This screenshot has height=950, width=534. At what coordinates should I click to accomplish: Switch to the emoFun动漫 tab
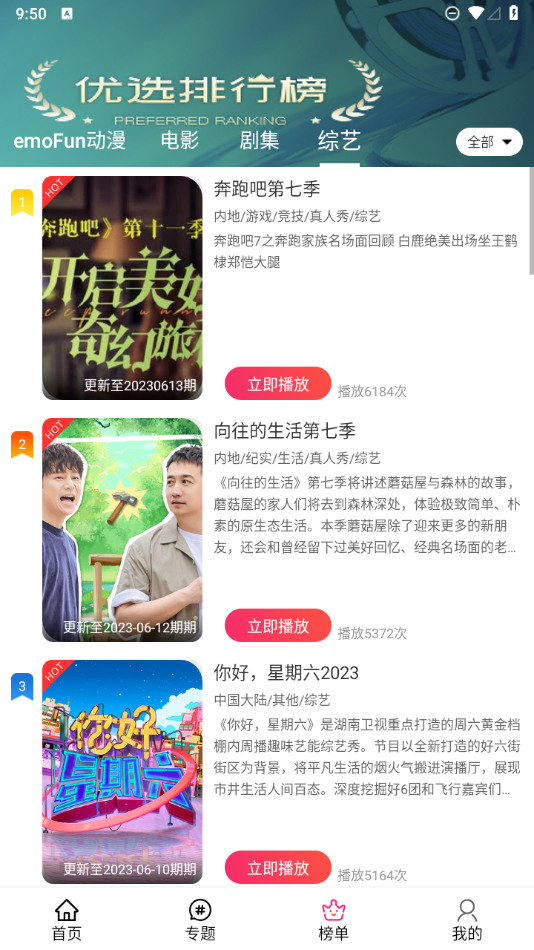69,141
